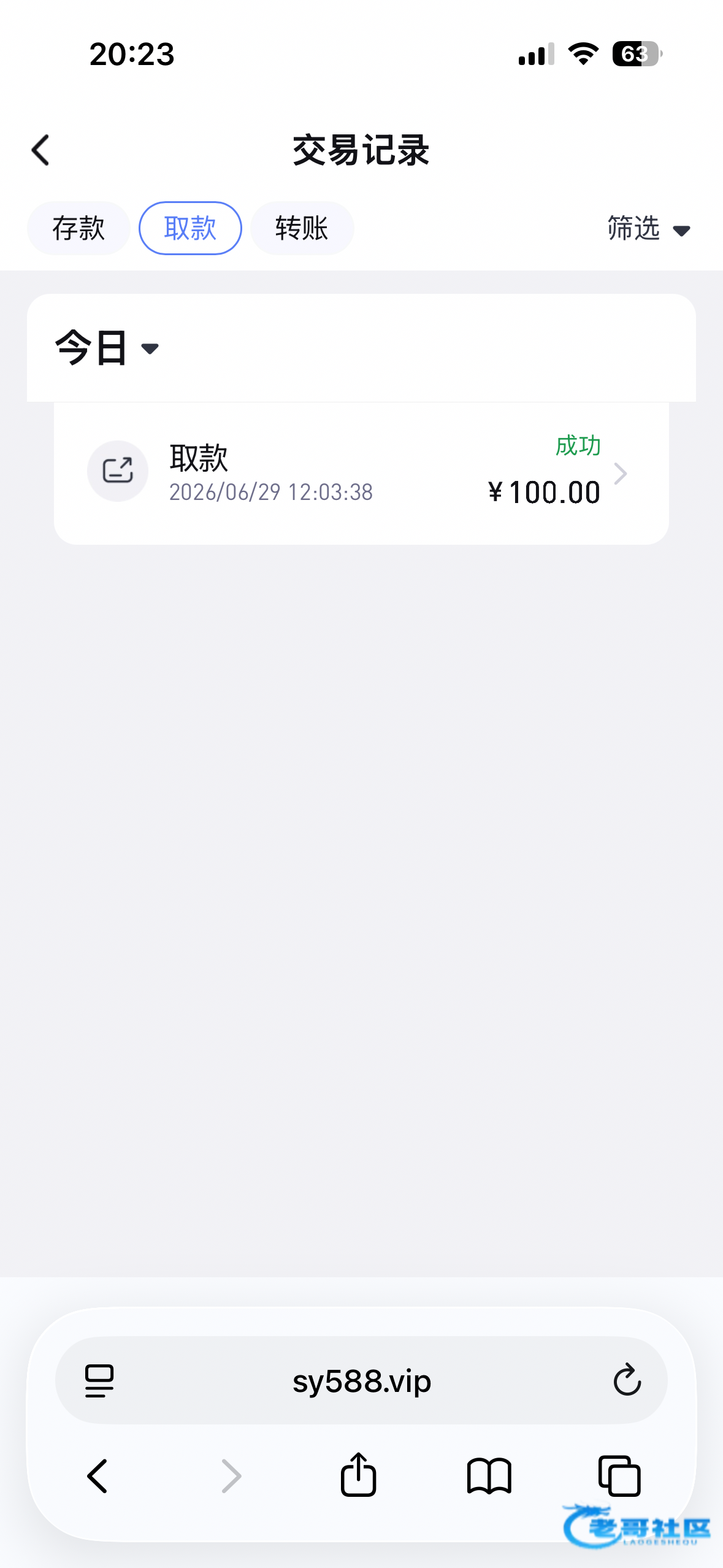Go back from the 交易记录 page
723x1568 pixels.
tap(40, 150)
